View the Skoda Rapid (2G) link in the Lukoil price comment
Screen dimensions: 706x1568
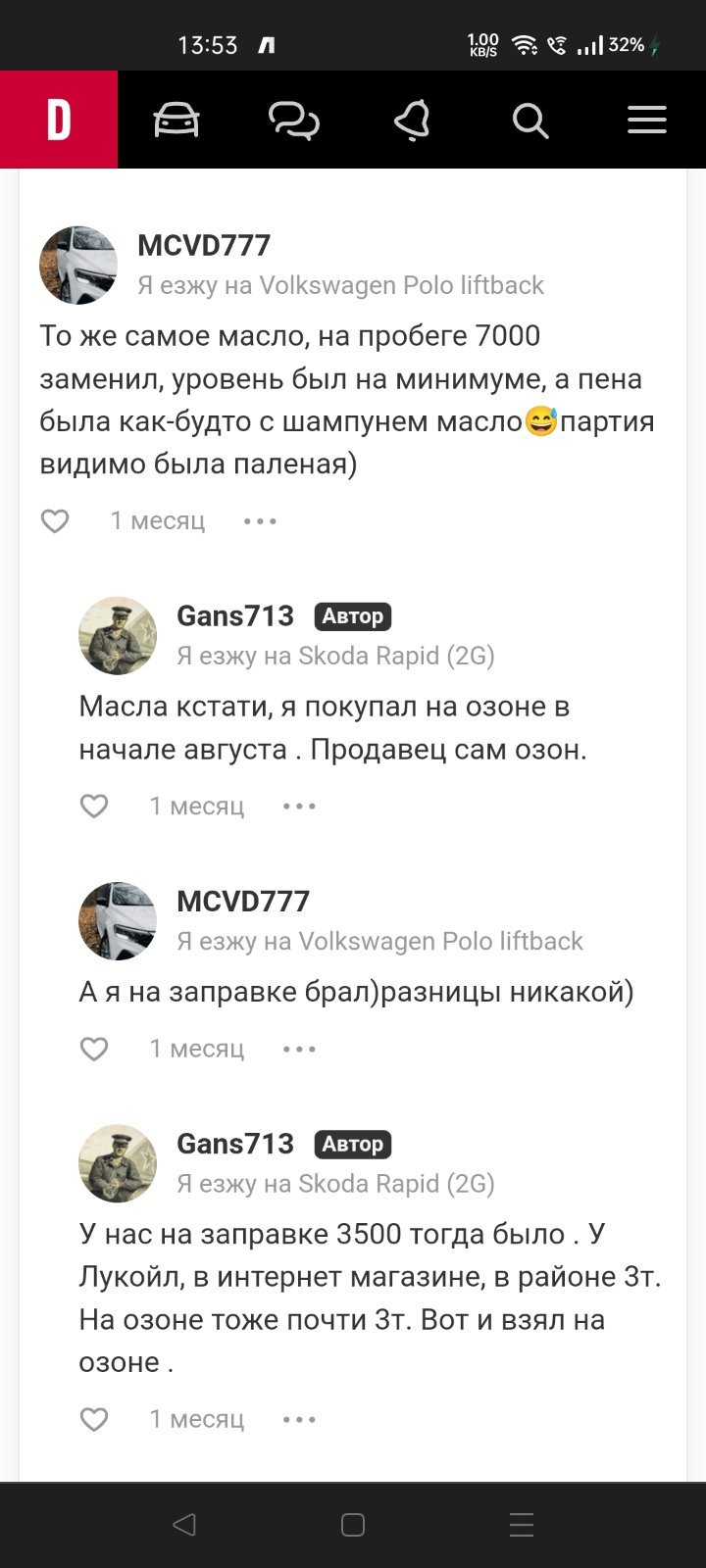pos(396,1183)
